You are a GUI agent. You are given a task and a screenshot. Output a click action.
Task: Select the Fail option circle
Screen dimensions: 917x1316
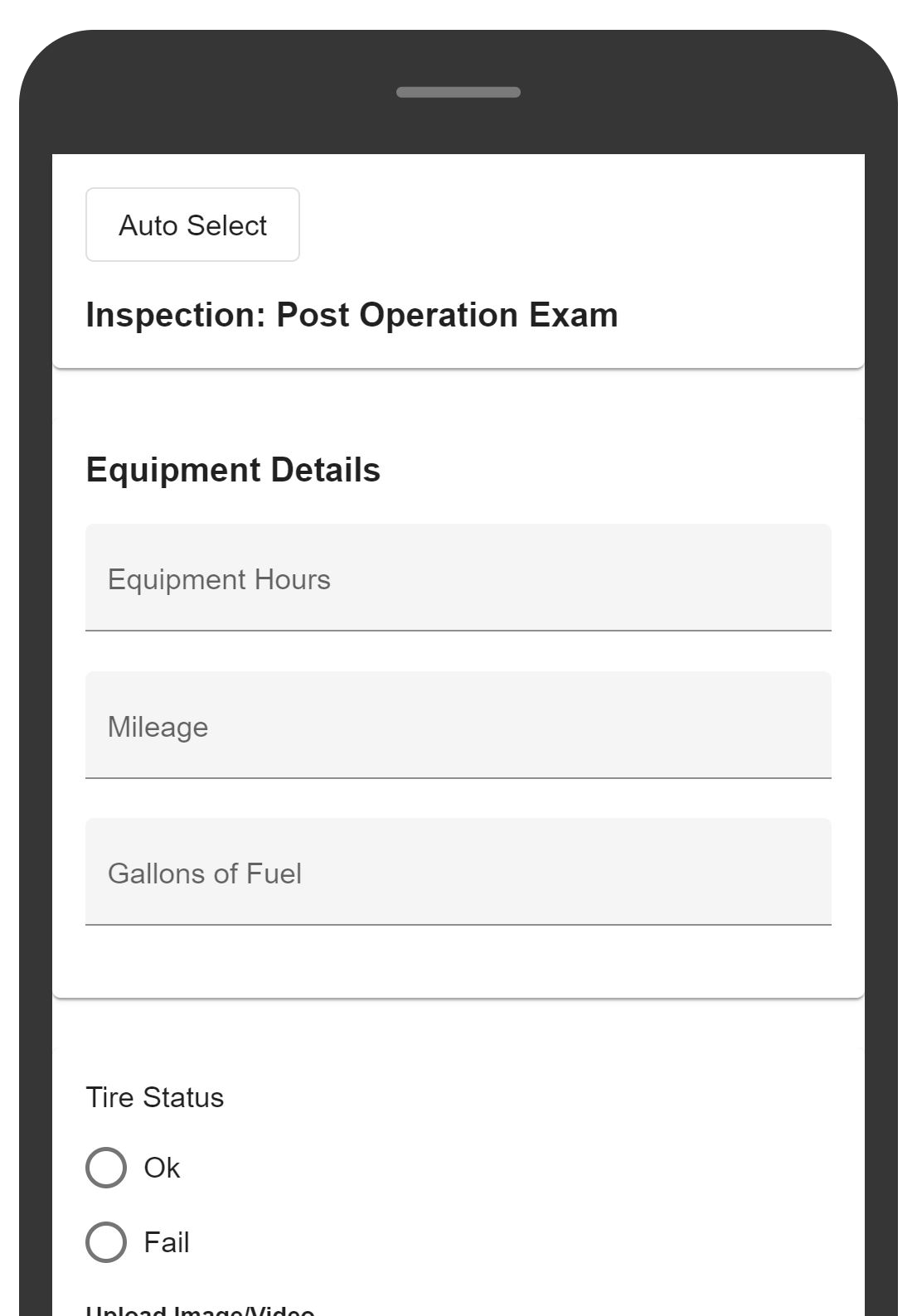[105, 1242]
